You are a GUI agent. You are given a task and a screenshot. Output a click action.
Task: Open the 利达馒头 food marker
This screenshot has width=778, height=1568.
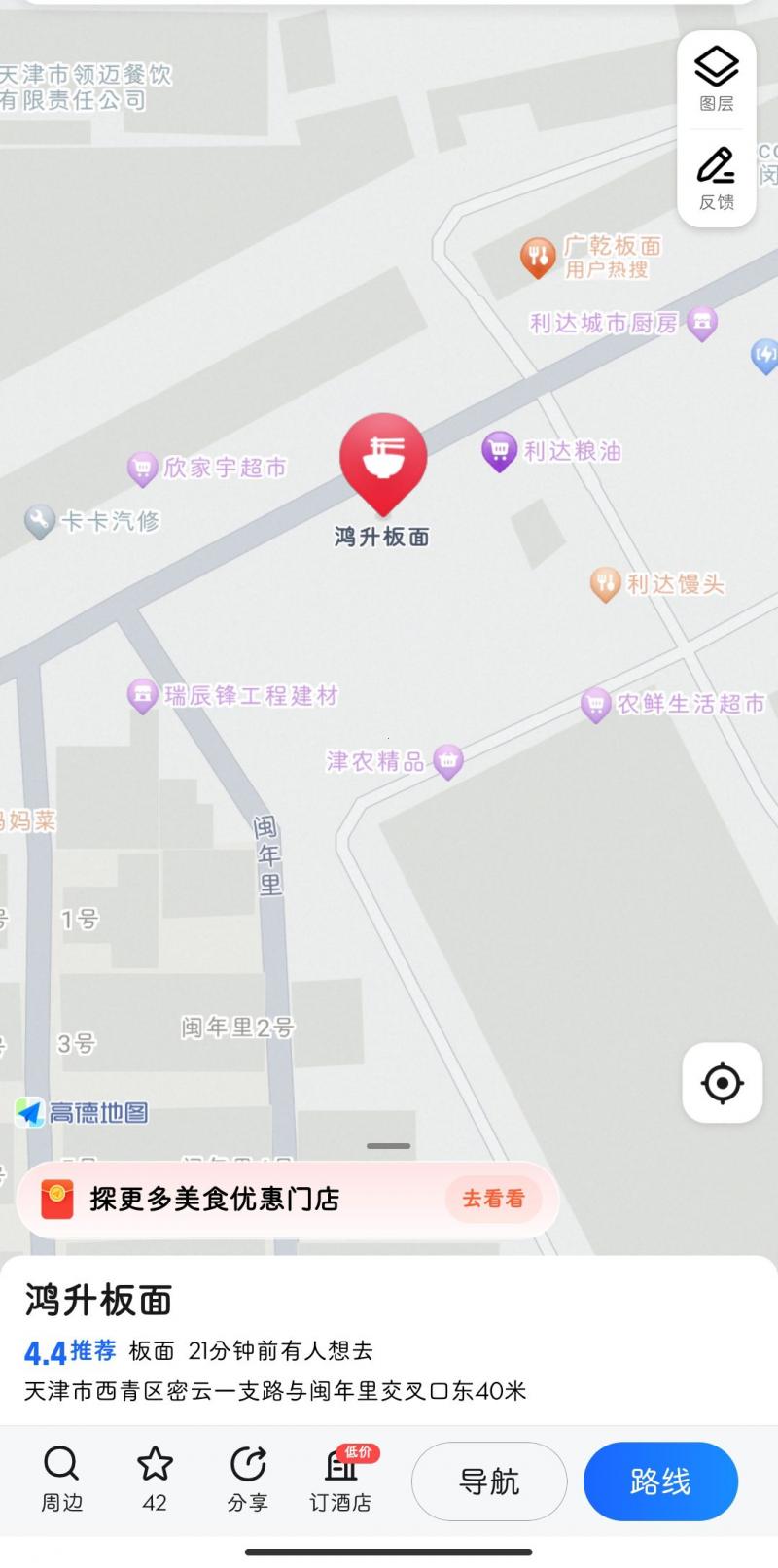(x=605, y=581)
